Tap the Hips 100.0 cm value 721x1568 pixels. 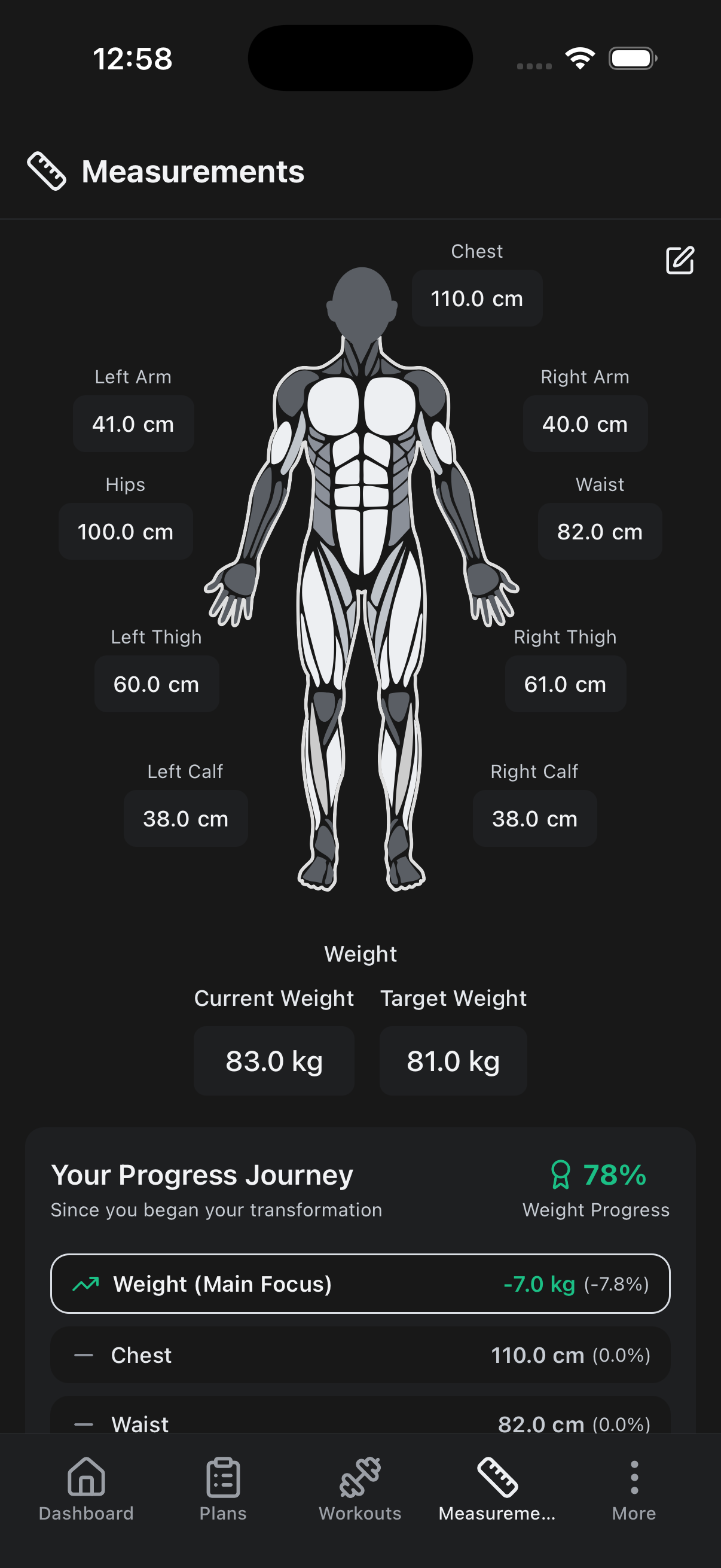pos(126,532)
